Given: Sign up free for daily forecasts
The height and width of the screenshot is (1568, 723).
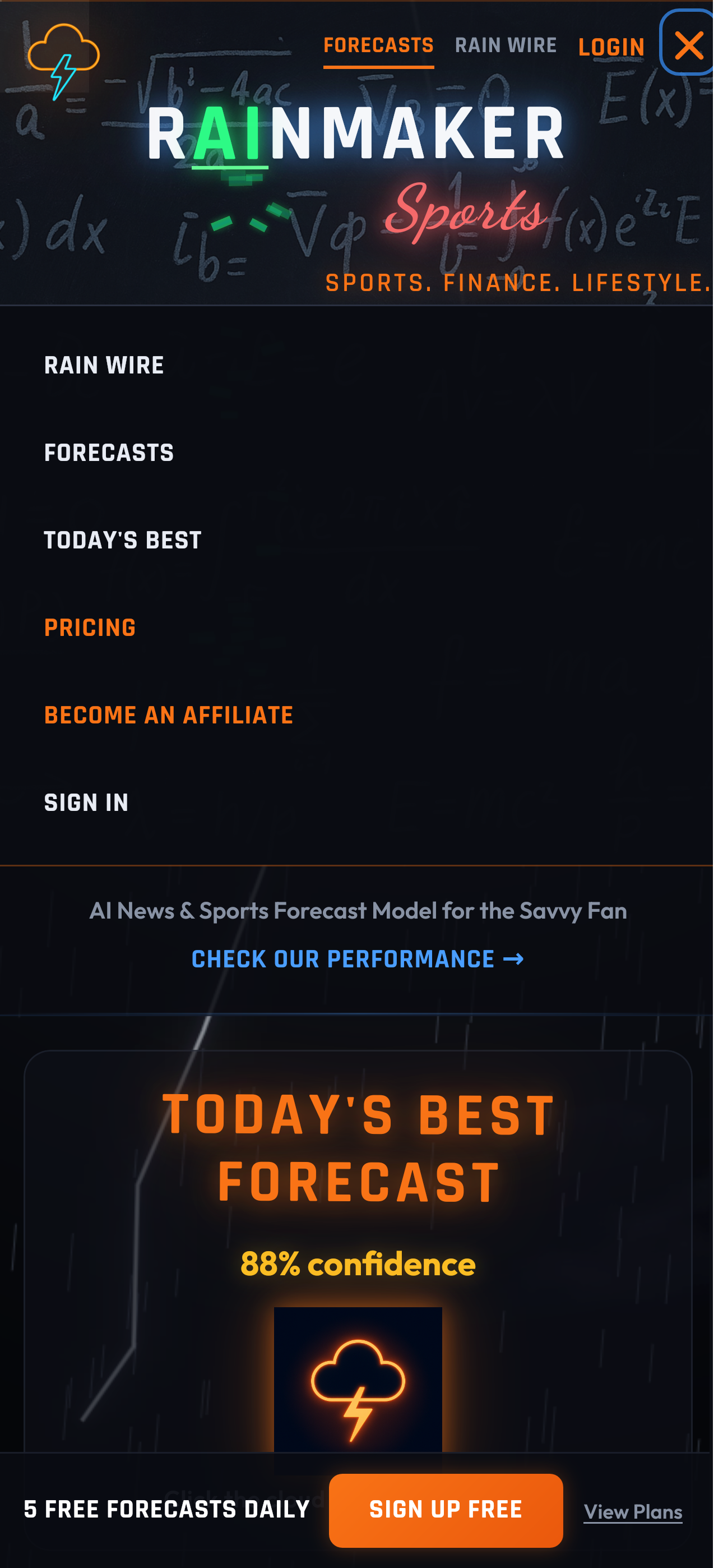Looking at the screenshot, I should [446, 1510].
